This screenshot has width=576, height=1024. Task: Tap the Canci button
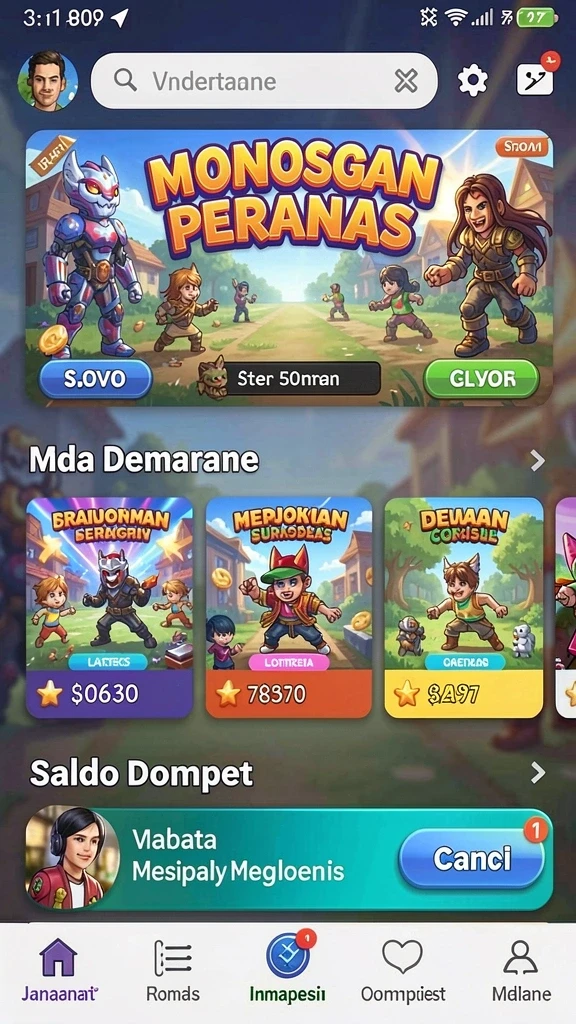472,859
